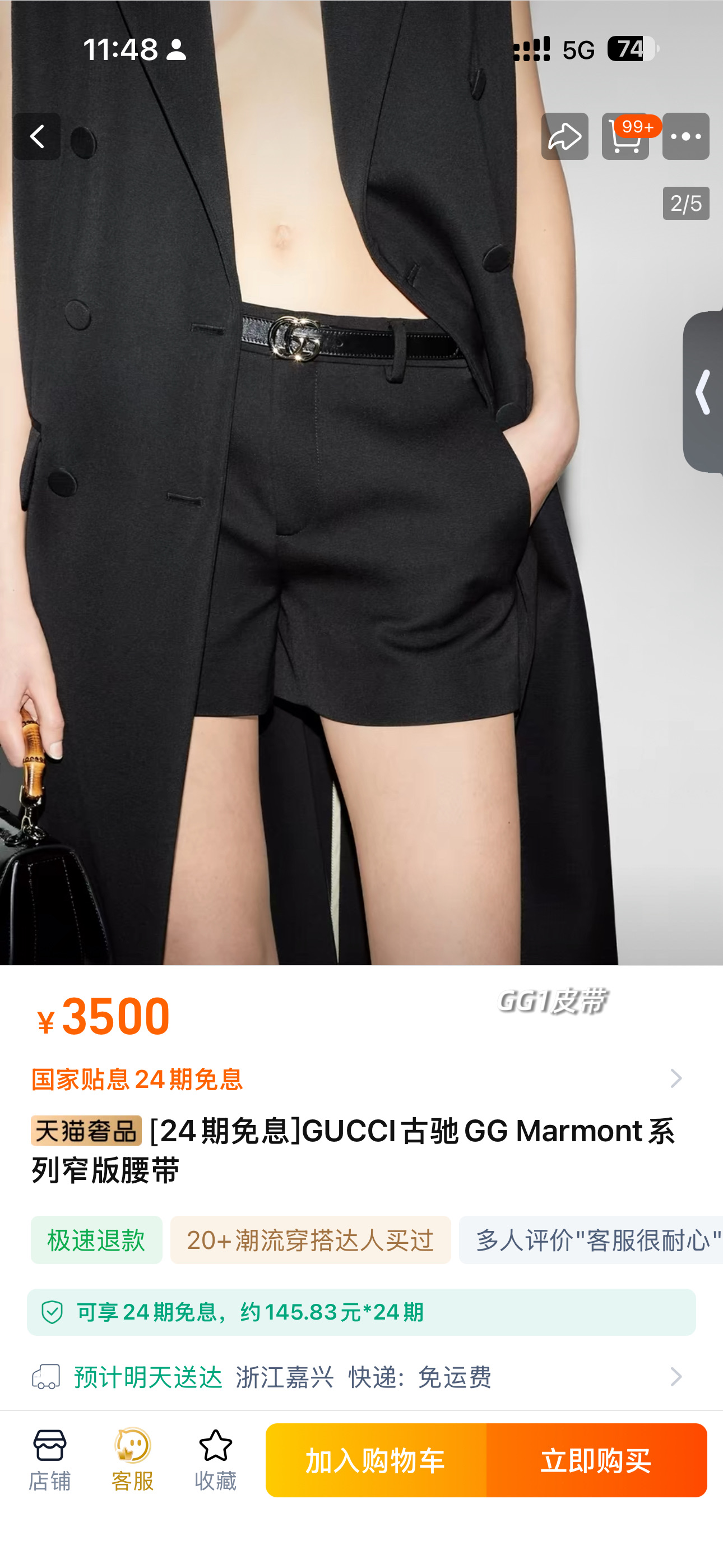This screenshot has height=1568, width=723.
Task: Open delivery info 预计明天送达 row
Action: point(356,1376)
